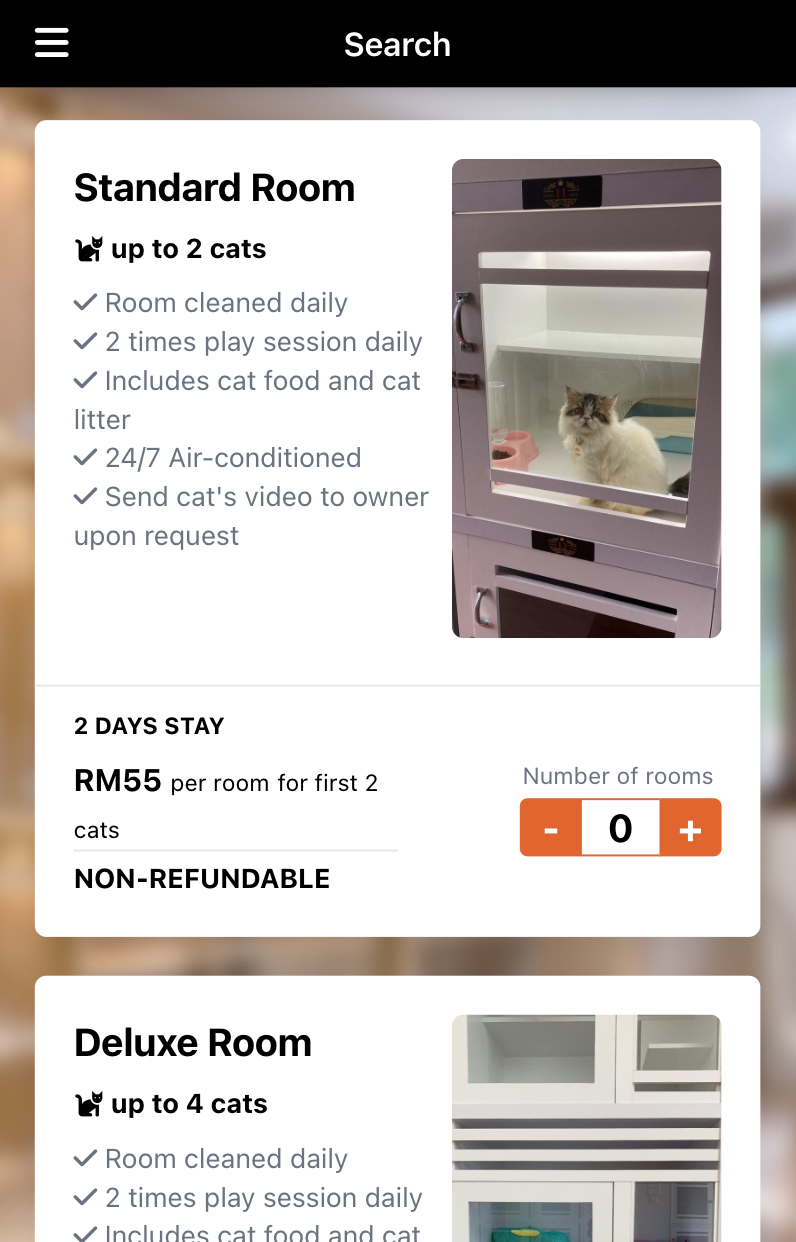This screenshot has width=796, height=1242.
Task: Increase Standard Room number of rooms
Action: [690, 828]
